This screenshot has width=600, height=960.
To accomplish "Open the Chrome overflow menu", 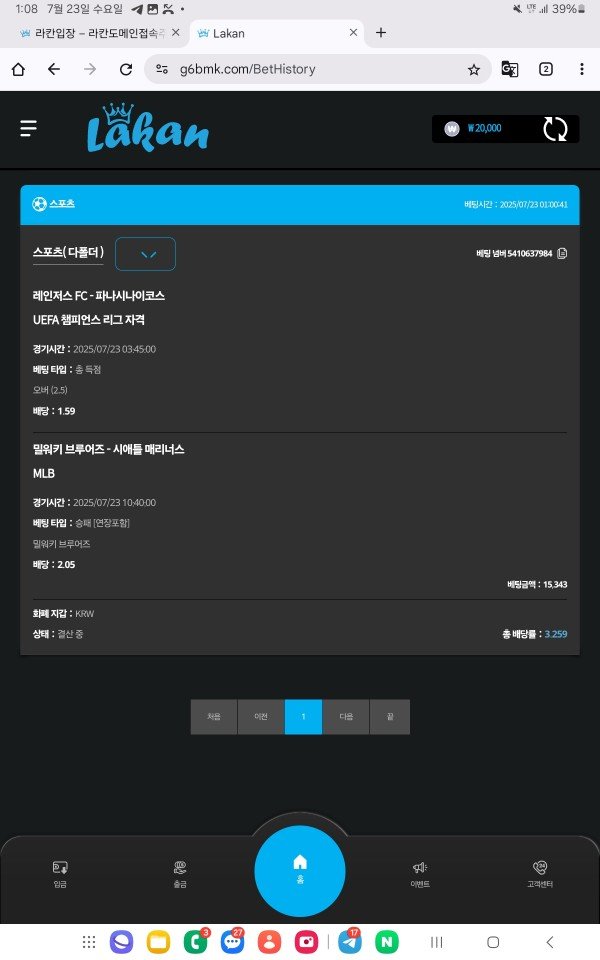I will (x=582, y=70).
